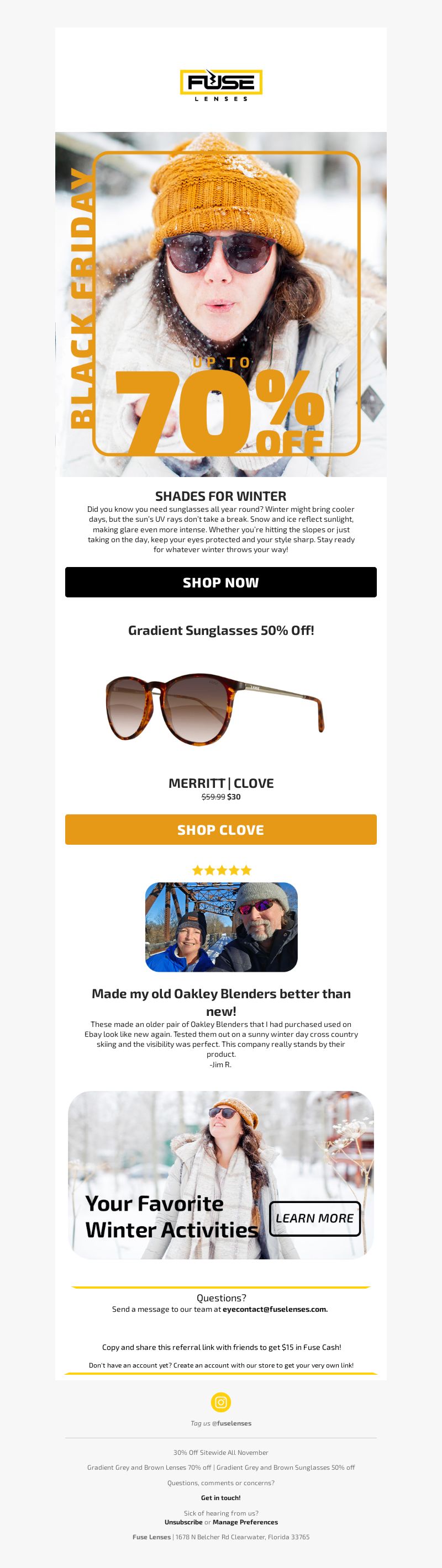This screenshot has width=442, height=1568.
Task: Email eyecontact@fuselenses.com
Action: click(x=275, y=1309)
